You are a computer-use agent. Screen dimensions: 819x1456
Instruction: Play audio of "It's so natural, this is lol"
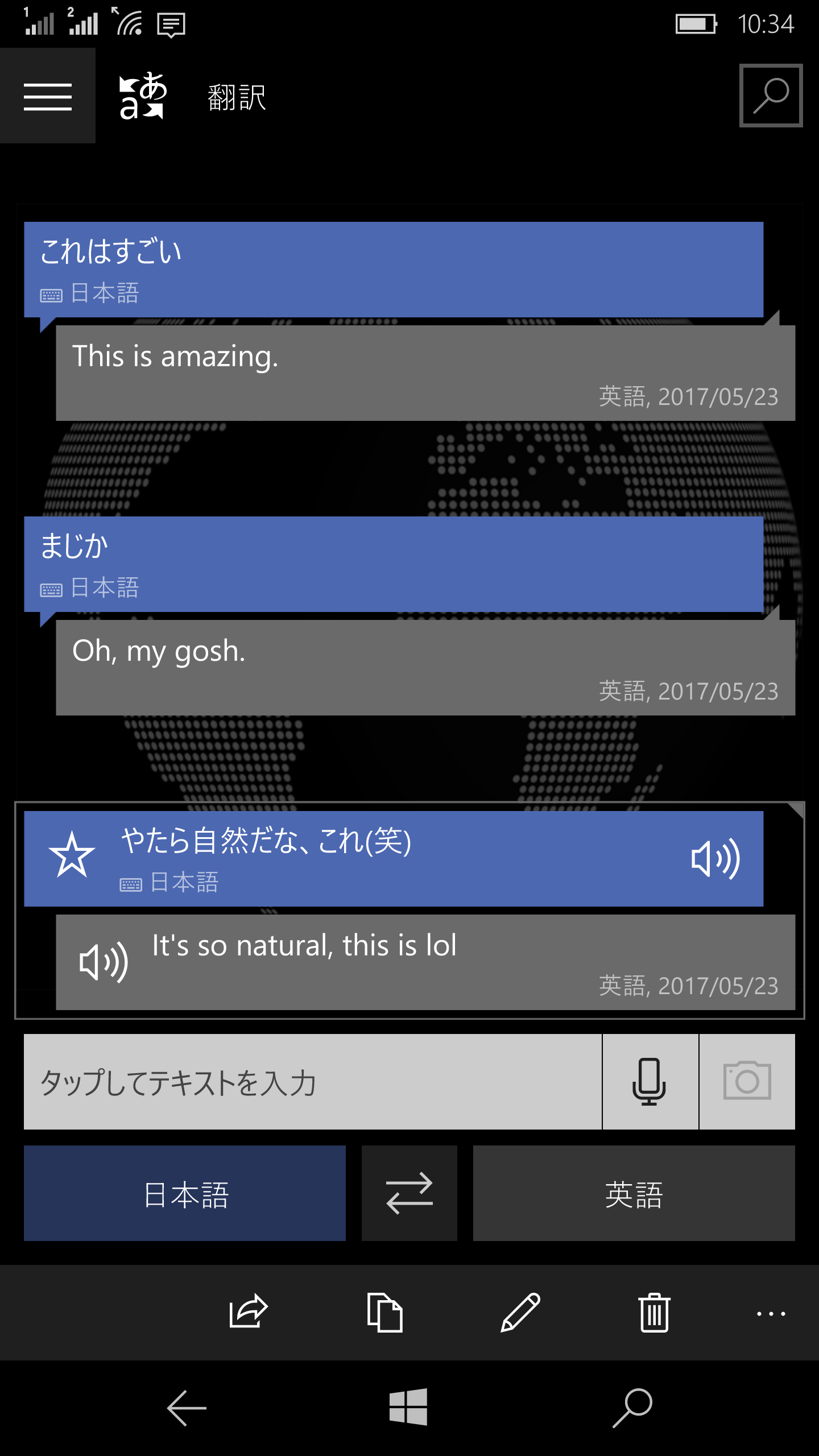click(104, 962)
